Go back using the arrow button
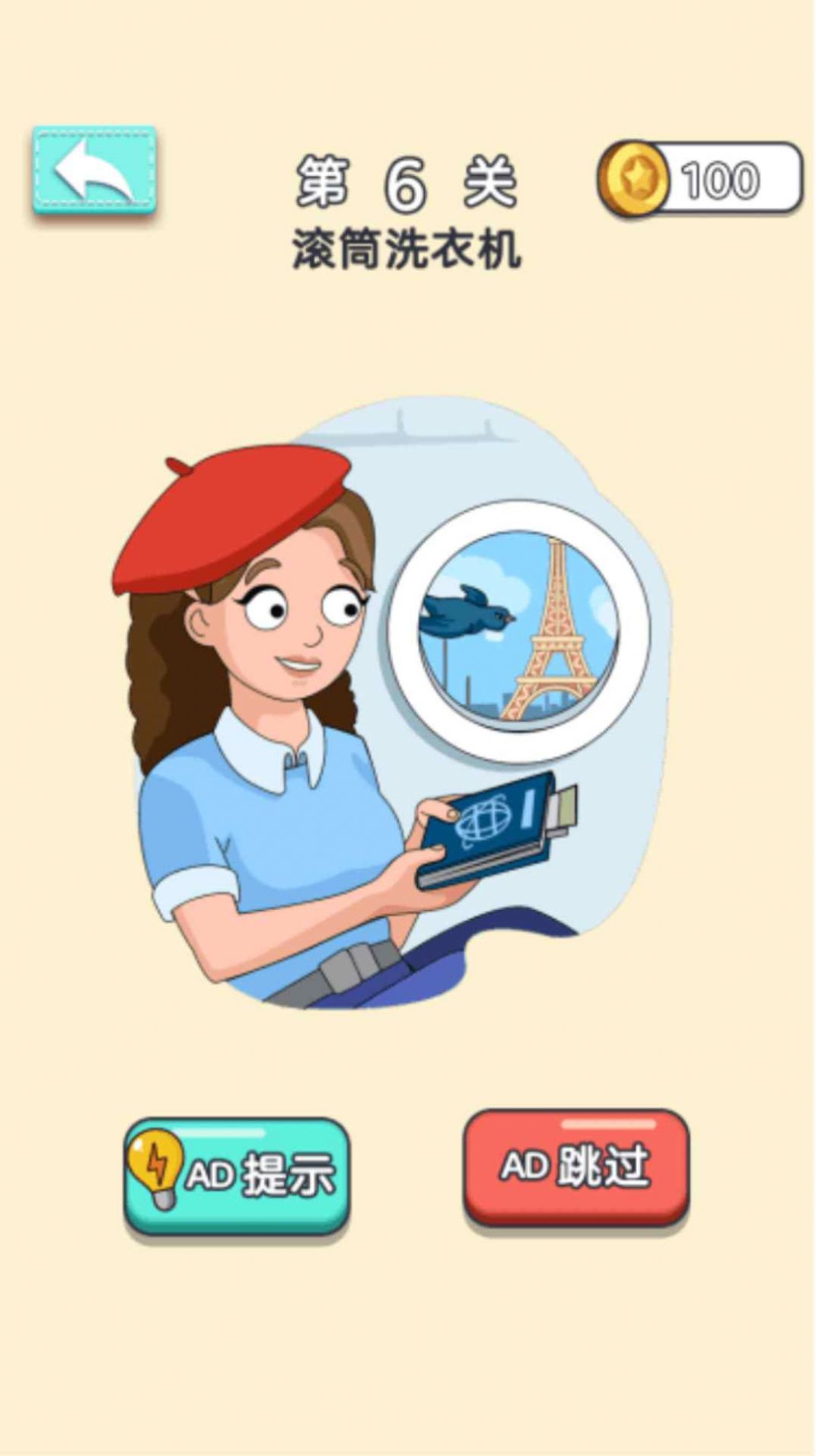The image size is (816, 1456). click(94, 170)
